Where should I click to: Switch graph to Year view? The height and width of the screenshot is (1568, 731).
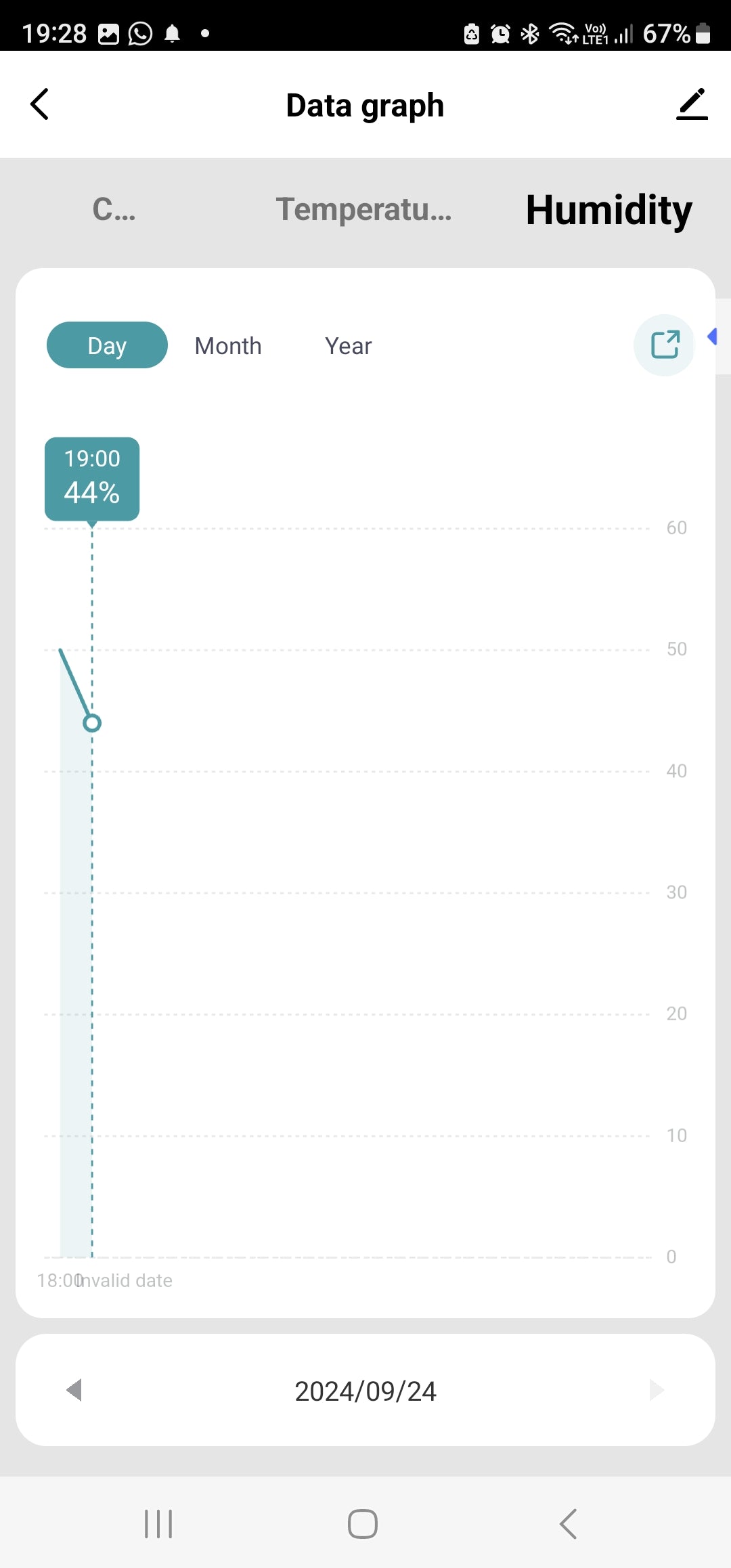348,346
